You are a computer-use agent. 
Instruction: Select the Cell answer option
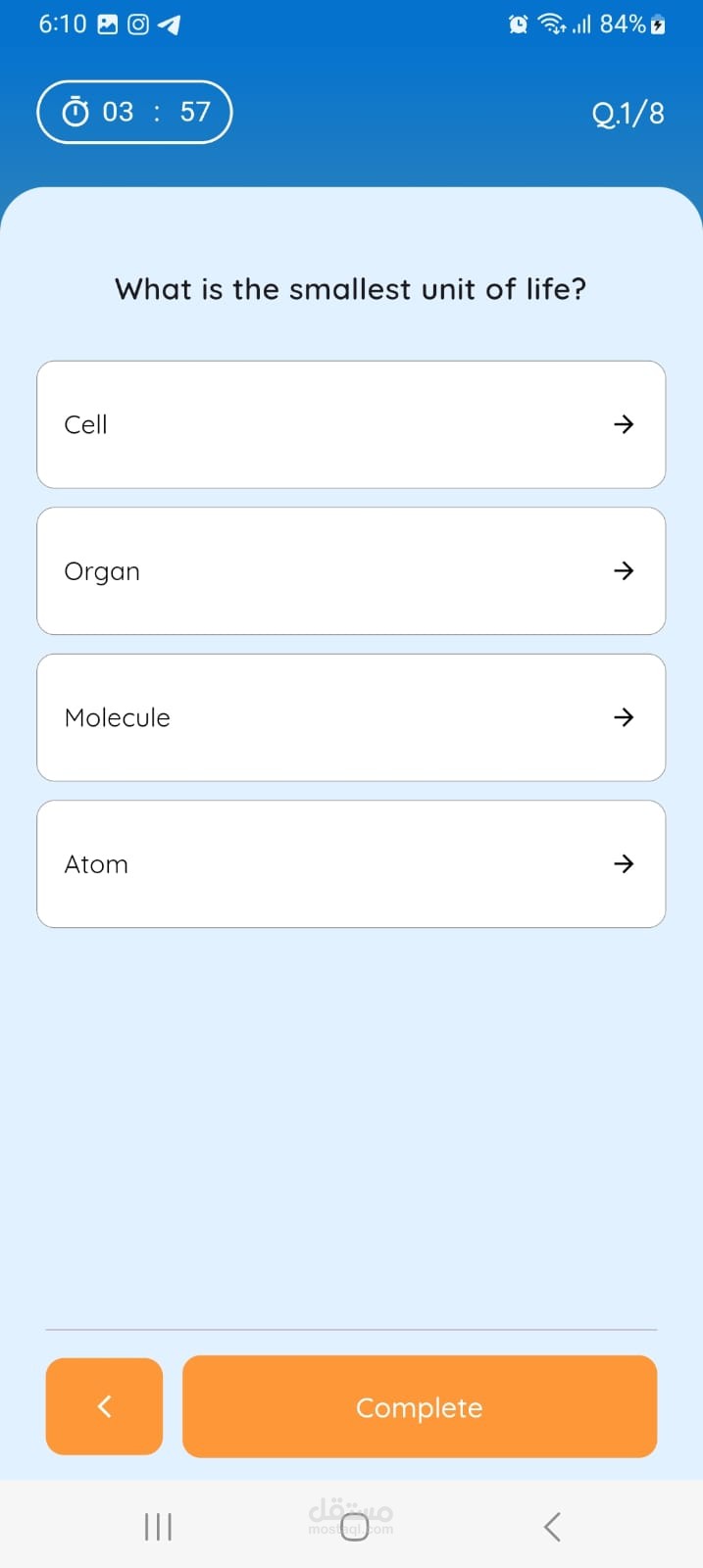click(x=351, y=424)
